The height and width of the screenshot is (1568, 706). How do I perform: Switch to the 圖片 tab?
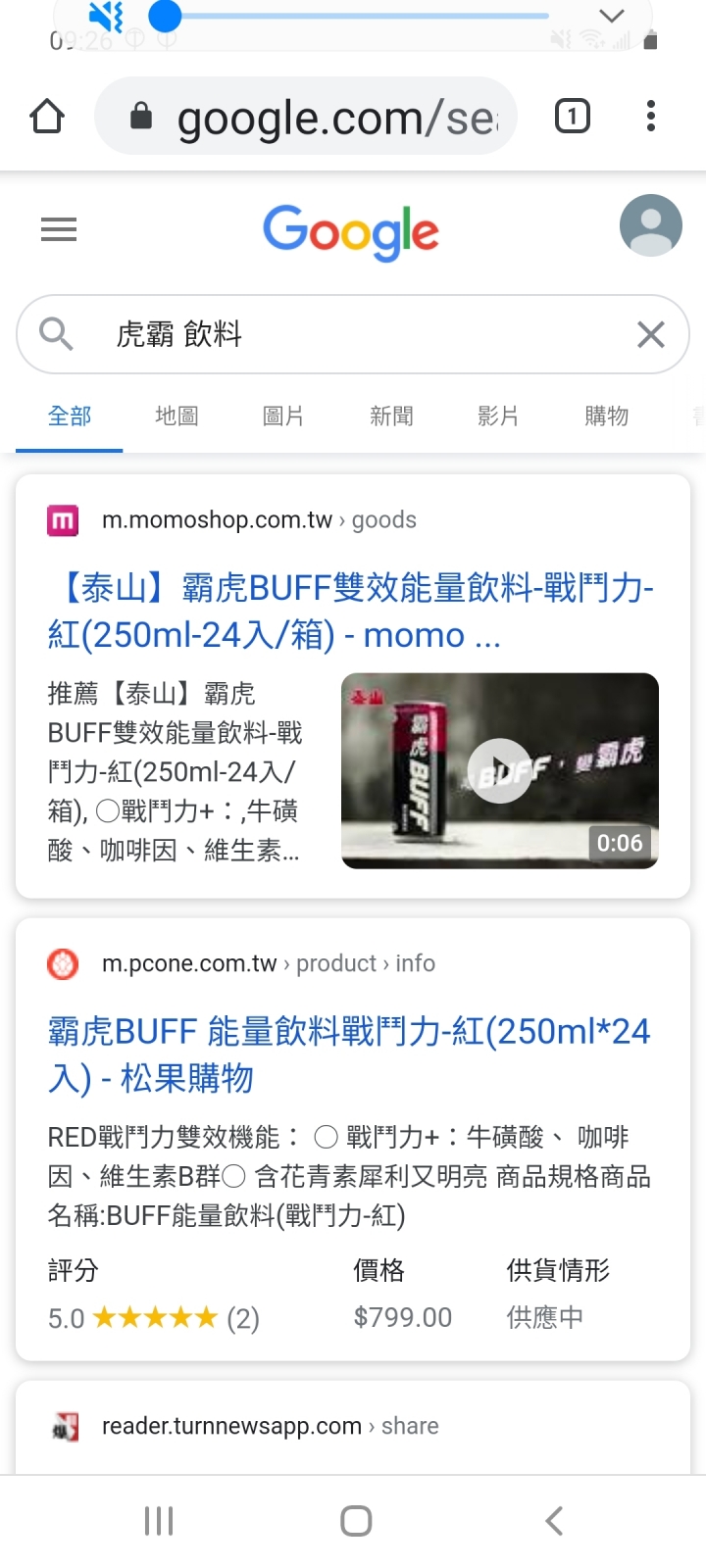pyautogui.click(x=283, y=416)
